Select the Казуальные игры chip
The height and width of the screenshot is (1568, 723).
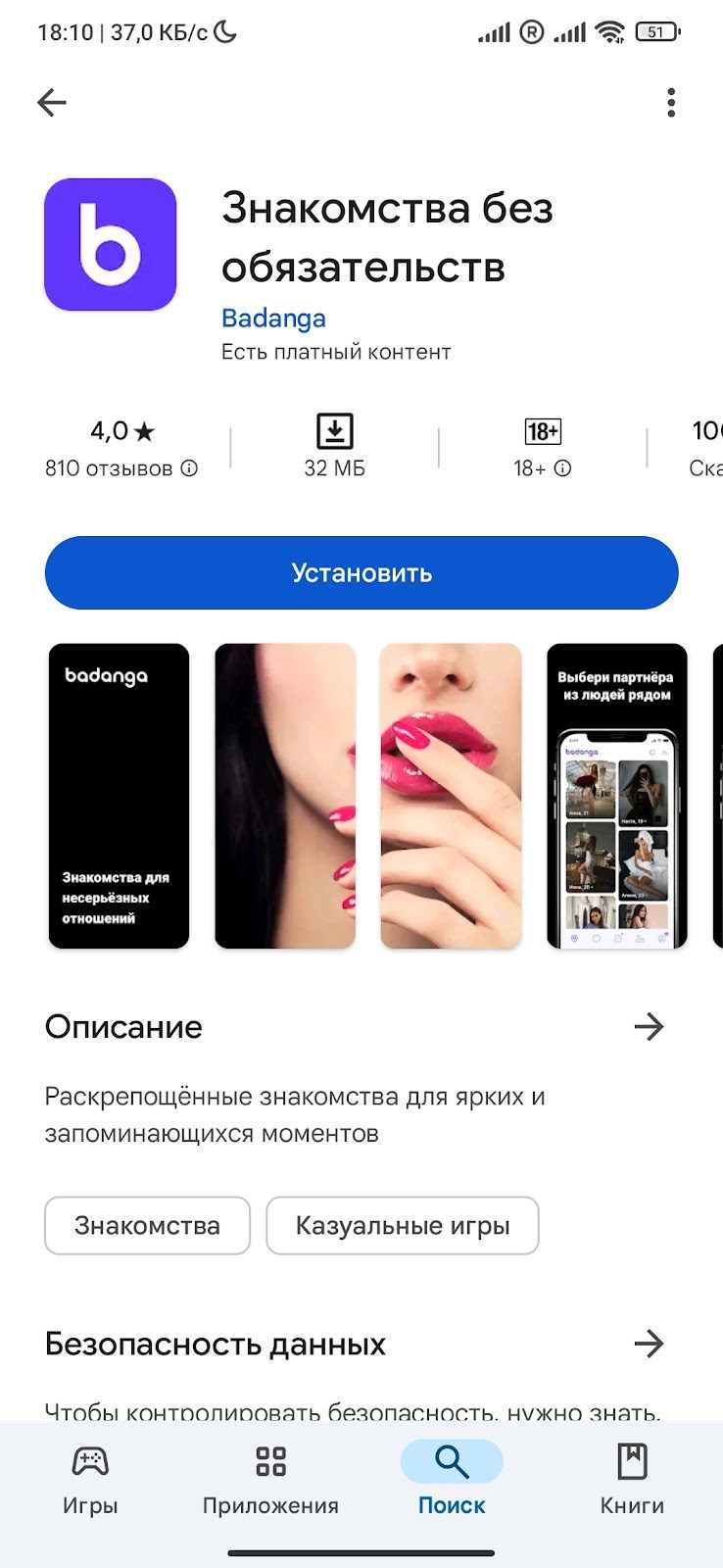(403, 1225)
